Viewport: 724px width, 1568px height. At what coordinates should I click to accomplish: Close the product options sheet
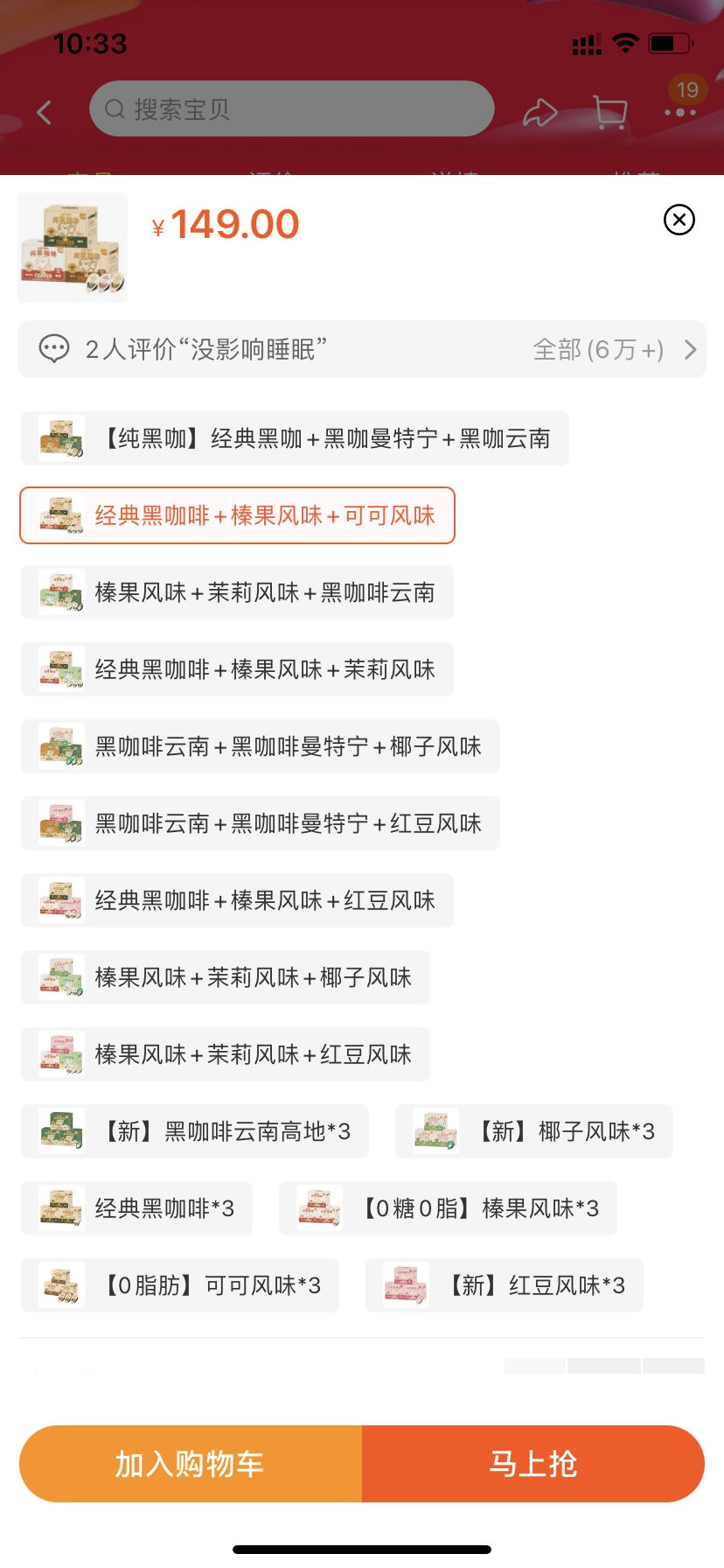click(679, 220)
